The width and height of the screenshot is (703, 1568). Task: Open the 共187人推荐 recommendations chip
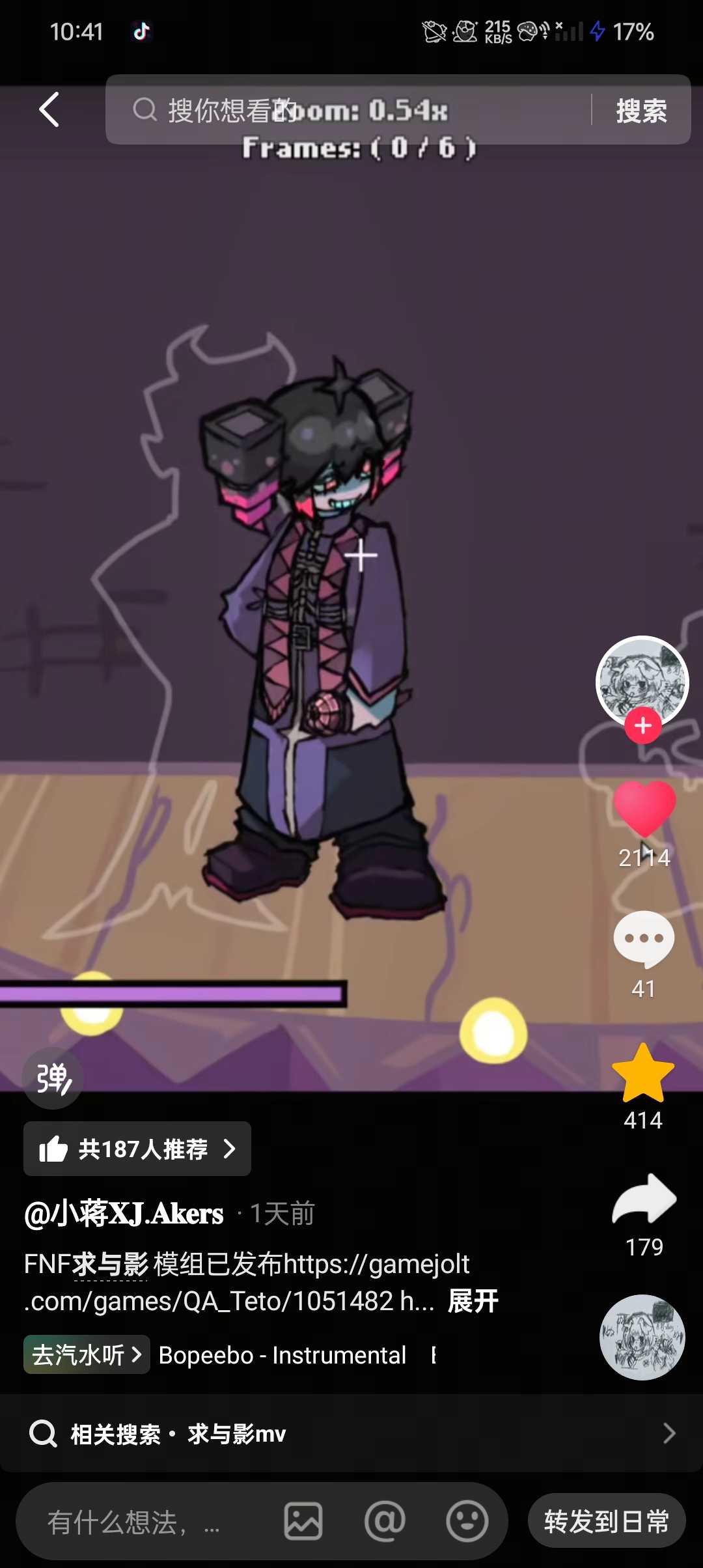(137, 1149)
